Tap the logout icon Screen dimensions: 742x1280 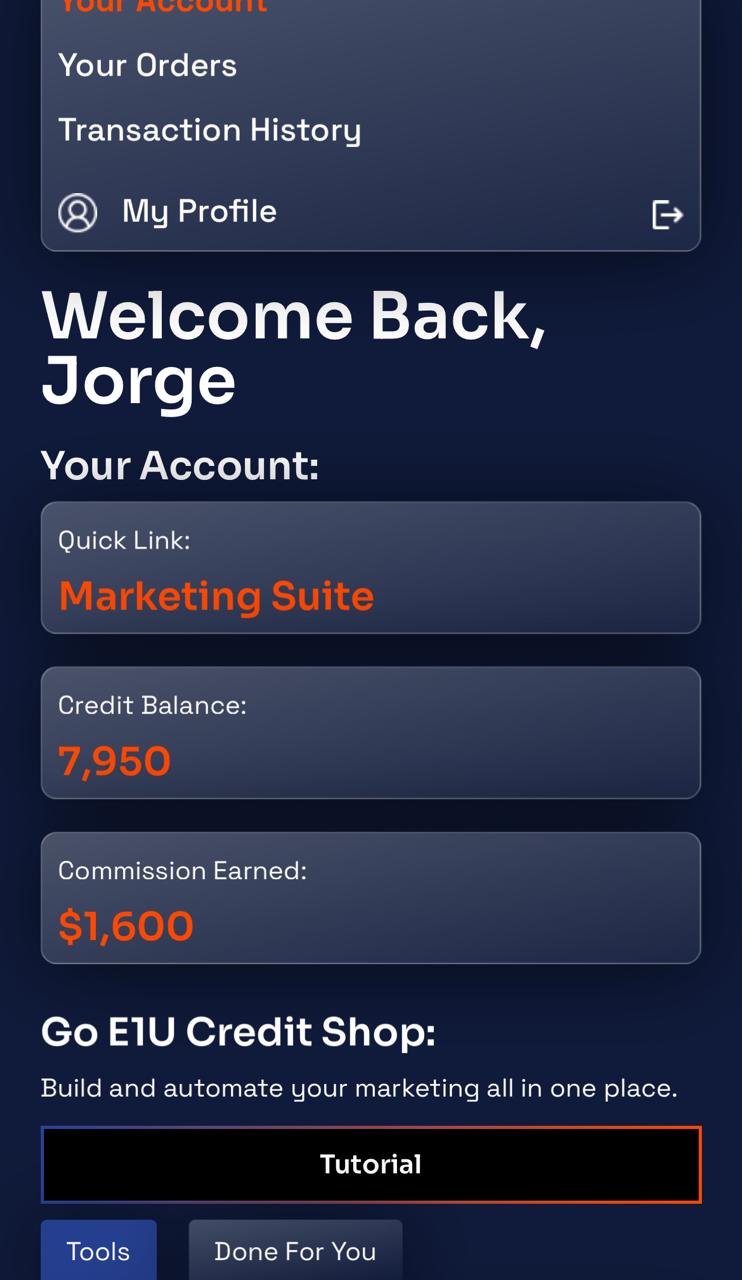[x=667, y=214]
